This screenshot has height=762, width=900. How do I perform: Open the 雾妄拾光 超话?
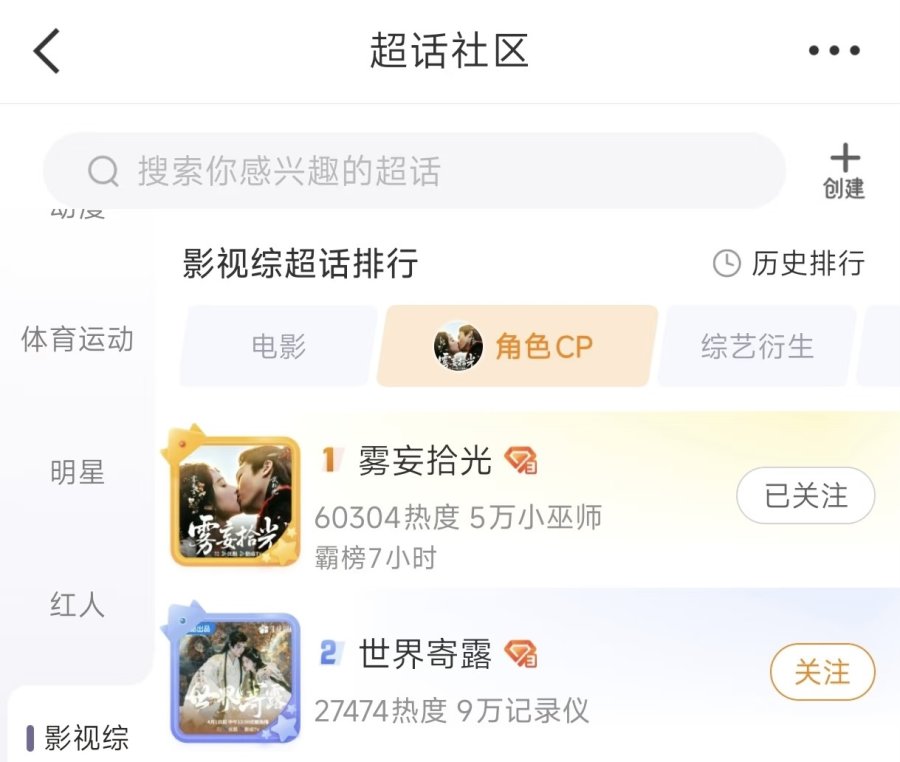pyautogui.click(x=425, y=461)
